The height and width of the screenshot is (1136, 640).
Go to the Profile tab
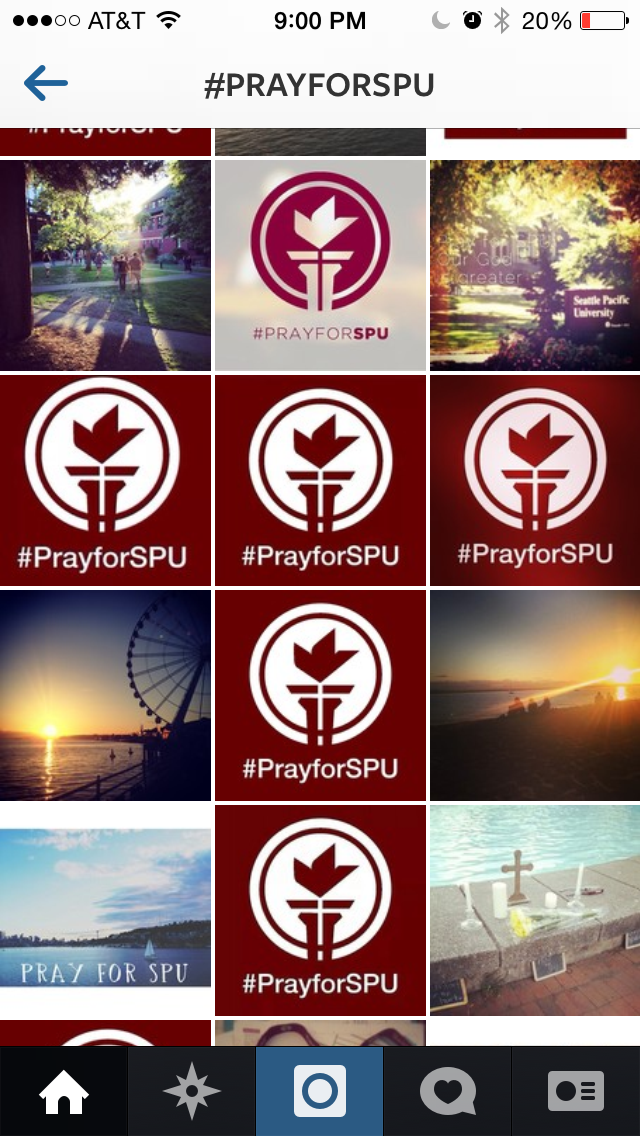(576, 1091)
